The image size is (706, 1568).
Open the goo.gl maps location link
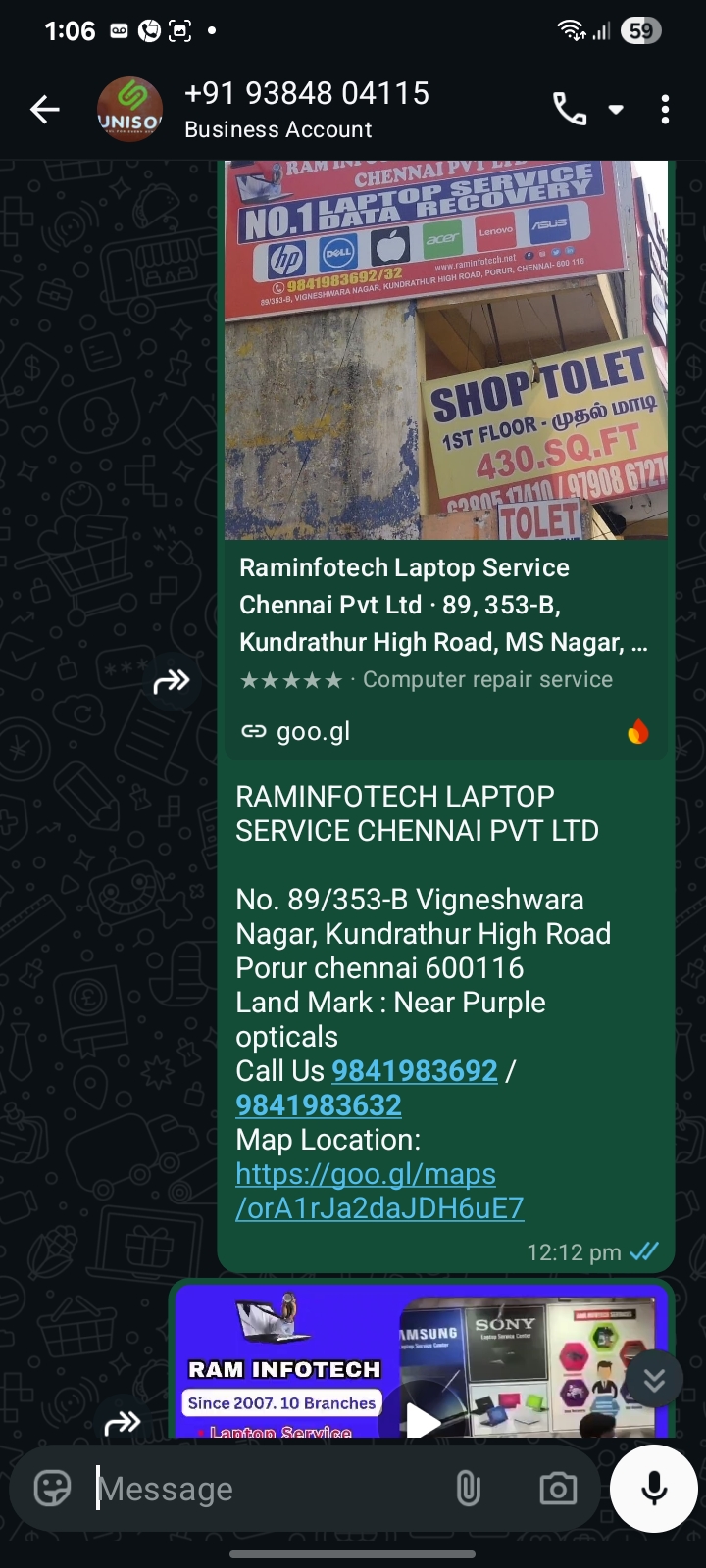379,1191
